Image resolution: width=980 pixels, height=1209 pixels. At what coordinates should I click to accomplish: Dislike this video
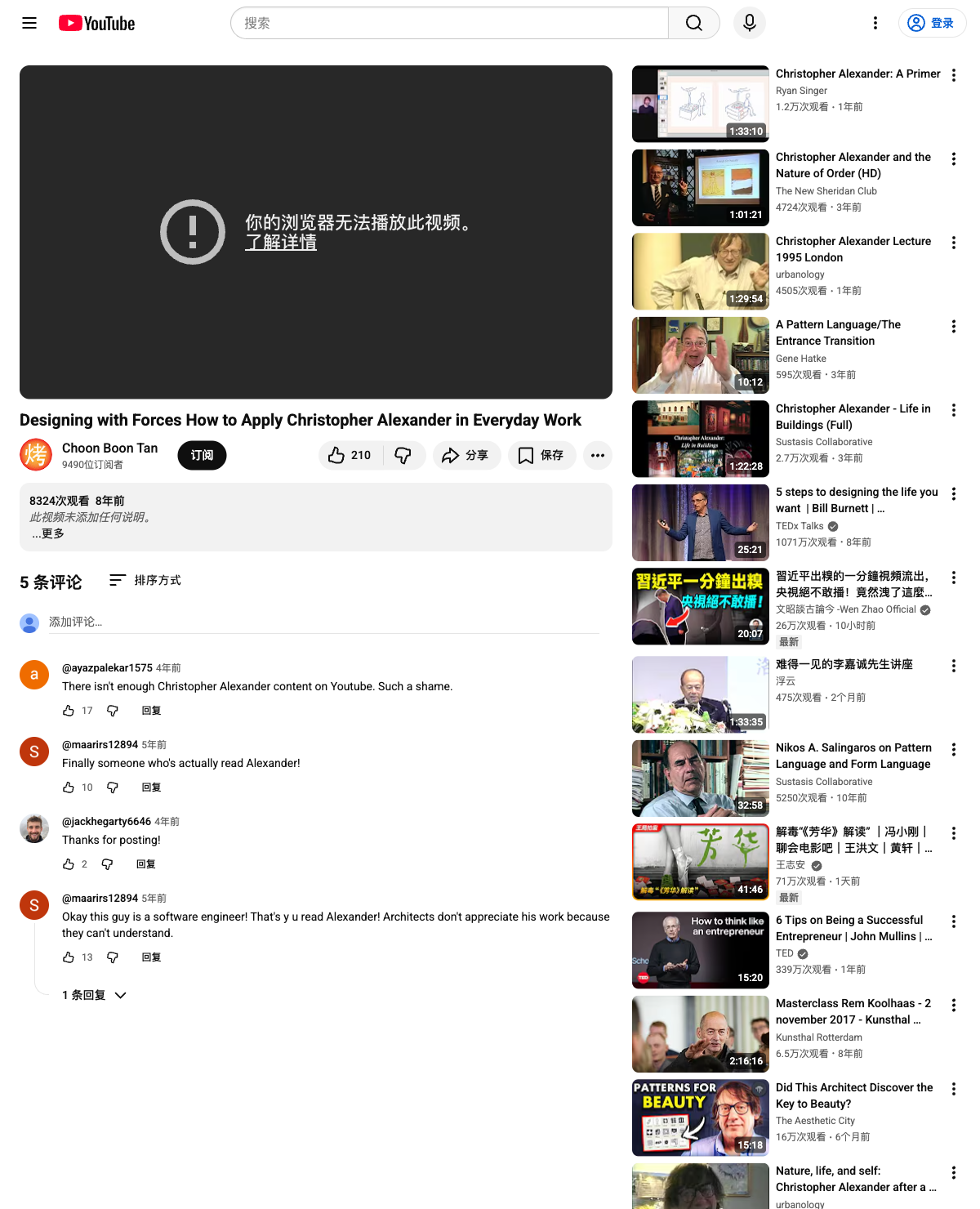(403, 455)
